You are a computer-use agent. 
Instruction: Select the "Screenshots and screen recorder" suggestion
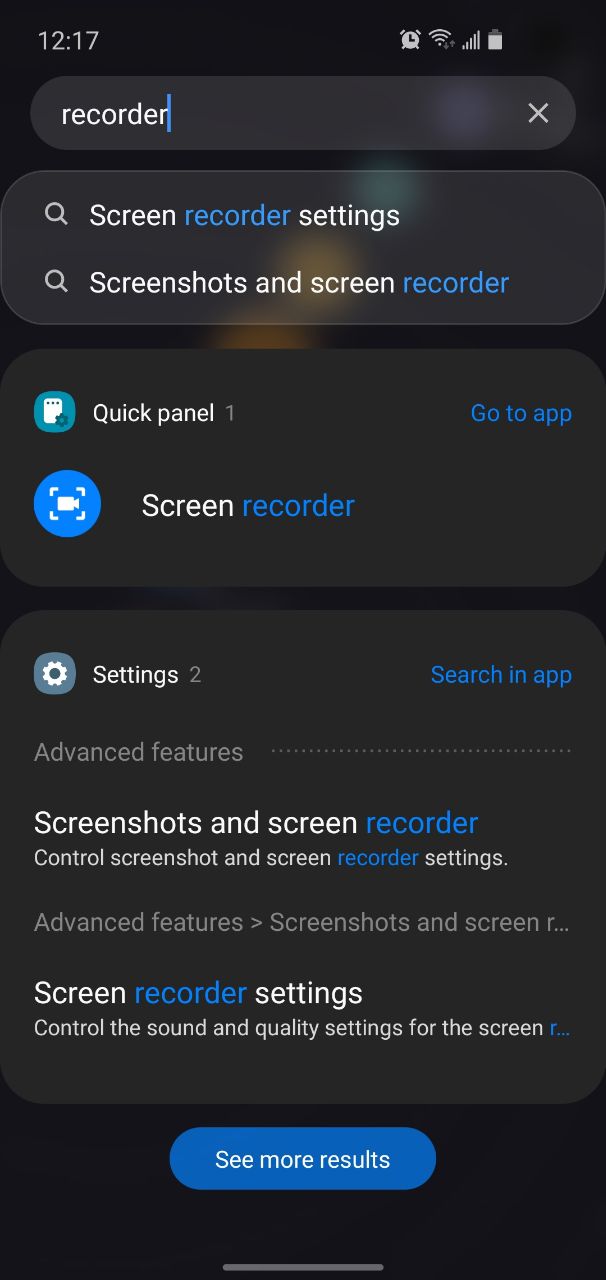[x=303, y=283]
